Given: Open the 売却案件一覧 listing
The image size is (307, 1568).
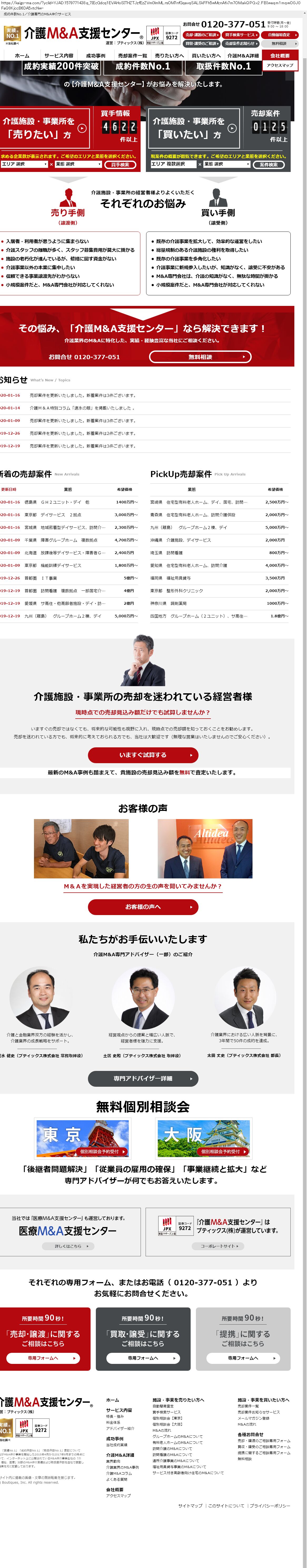Looking at the screenshot, I should tap(132, 55).
